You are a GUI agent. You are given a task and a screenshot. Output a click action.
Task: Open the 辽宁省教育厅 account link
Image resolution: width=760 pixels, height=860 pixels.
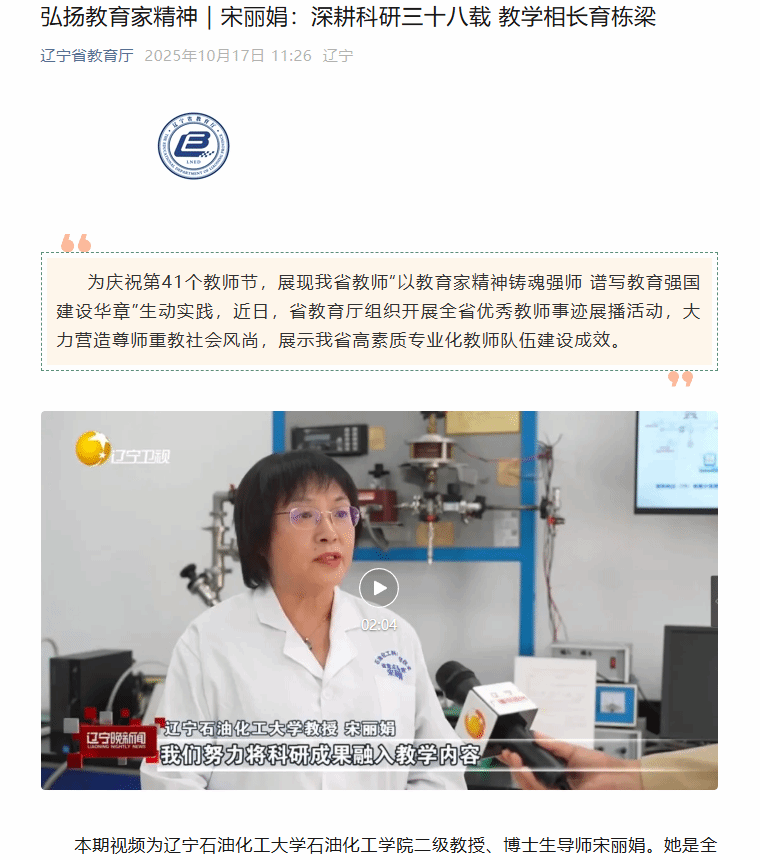pos(87,56)
